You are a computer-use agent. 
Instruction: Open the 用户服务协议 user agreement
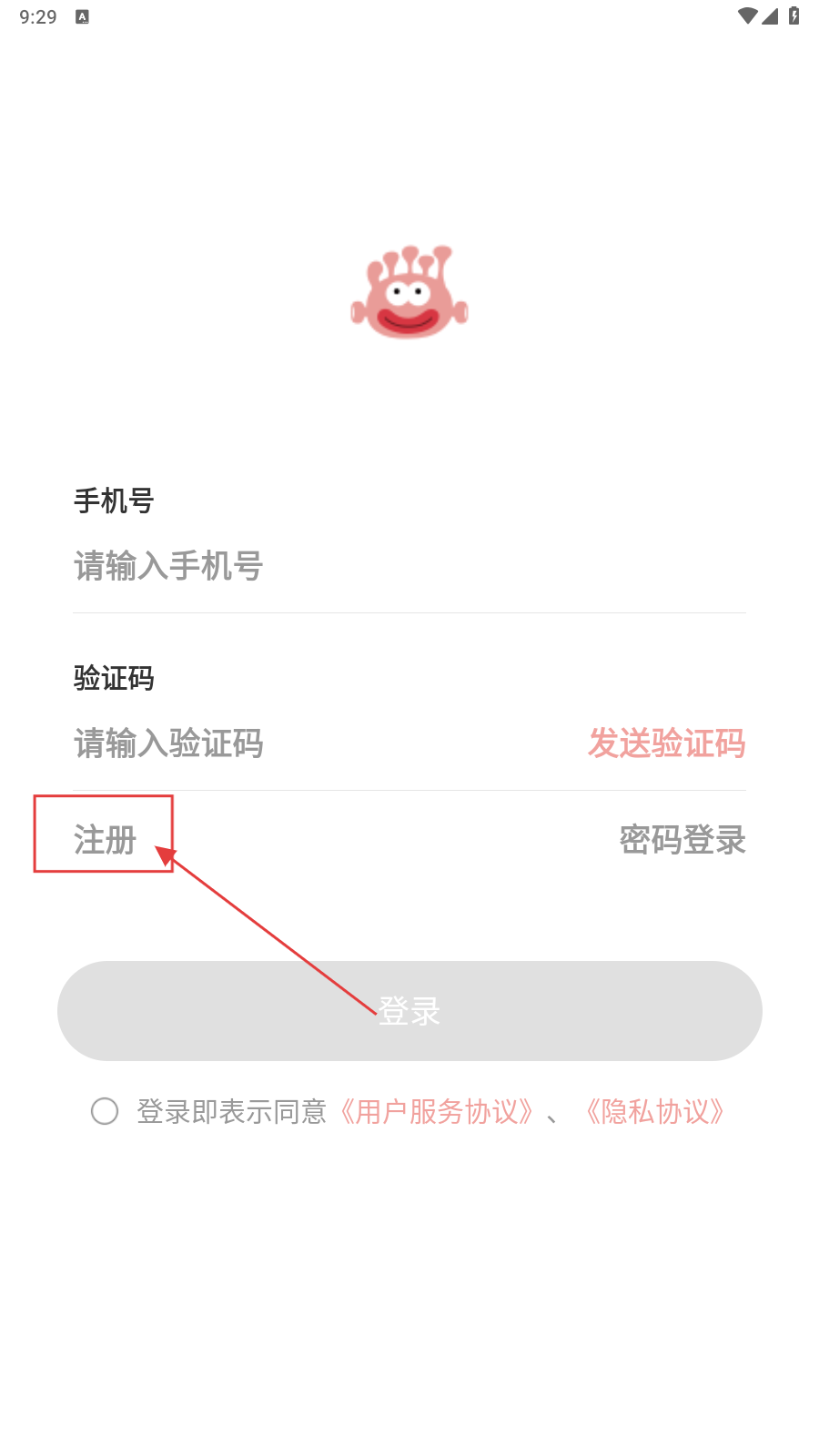[437, 1111]
